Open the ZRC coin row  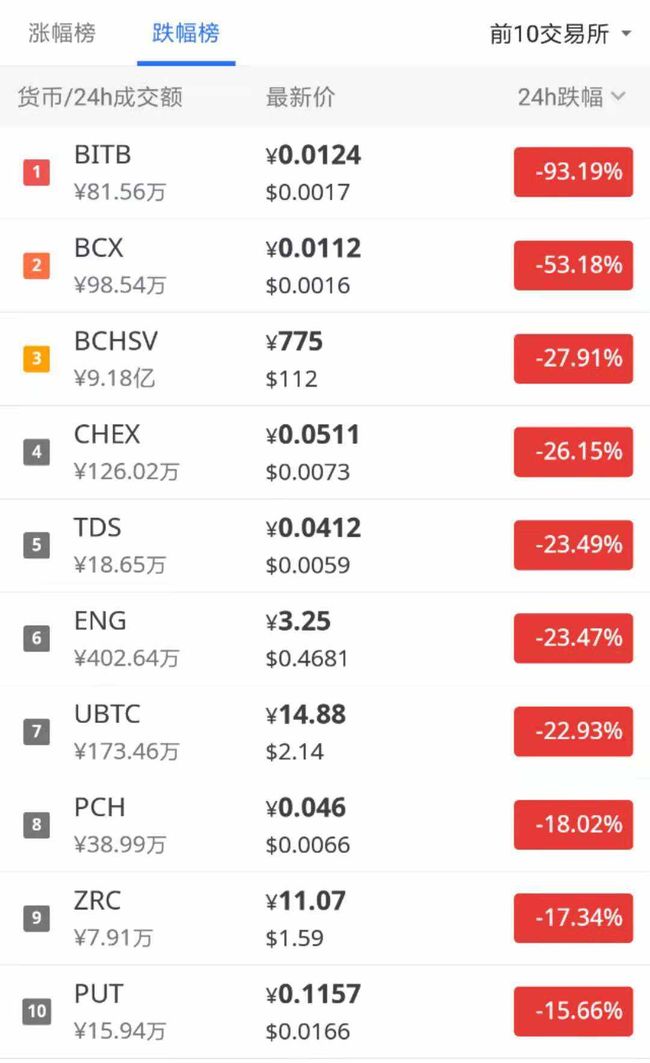coord(325,919)
